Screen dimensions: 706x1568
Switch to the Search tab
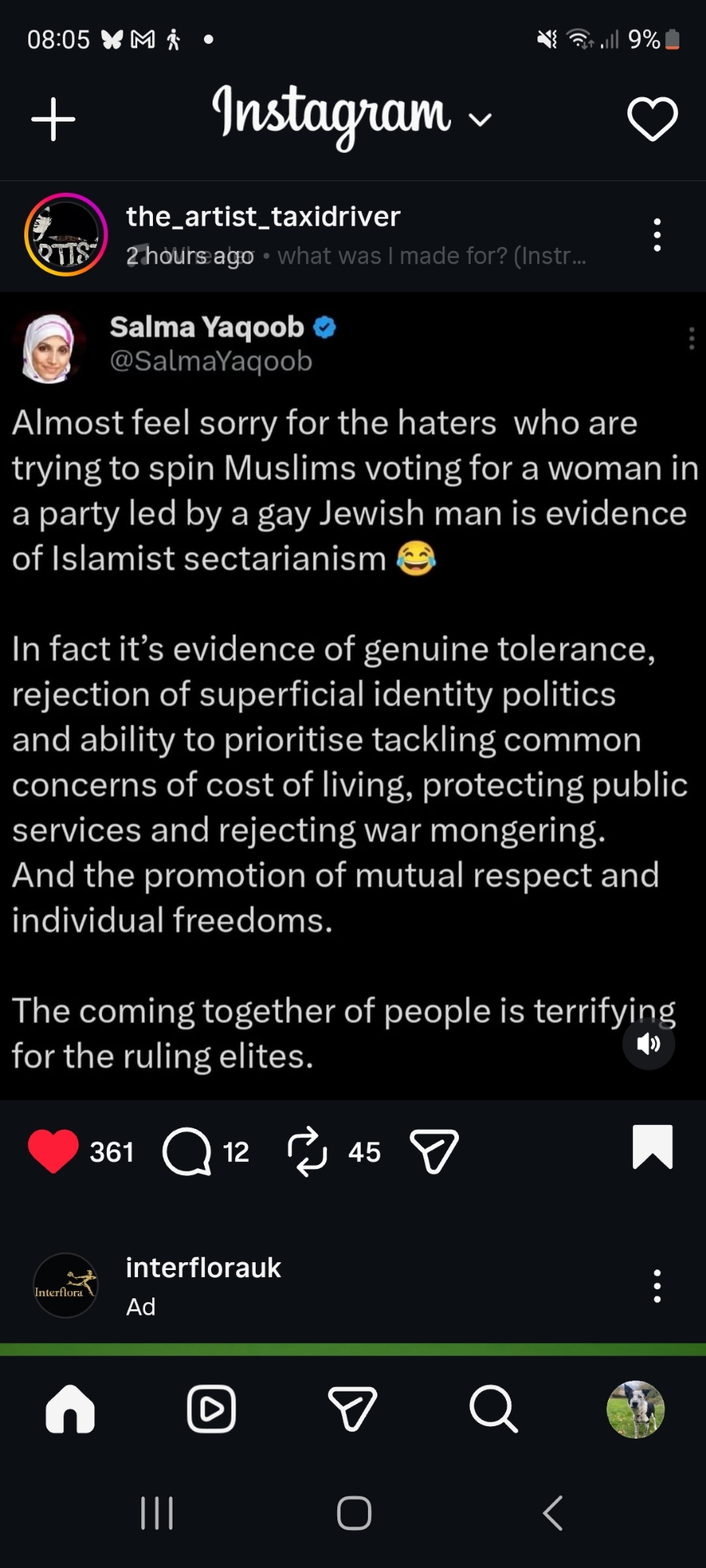[x=493, y=1409]
